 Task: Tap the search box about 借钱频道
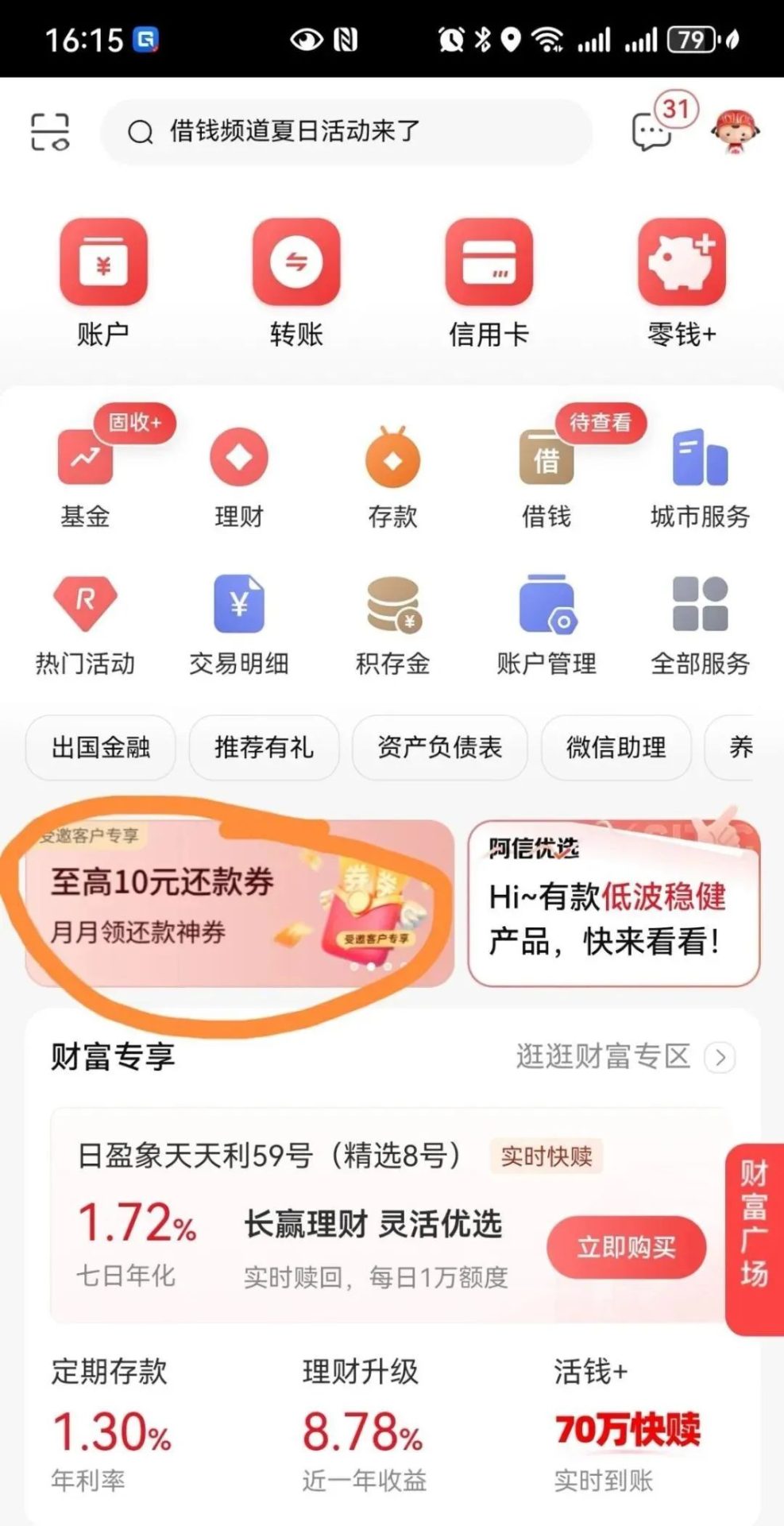point(346,131)
